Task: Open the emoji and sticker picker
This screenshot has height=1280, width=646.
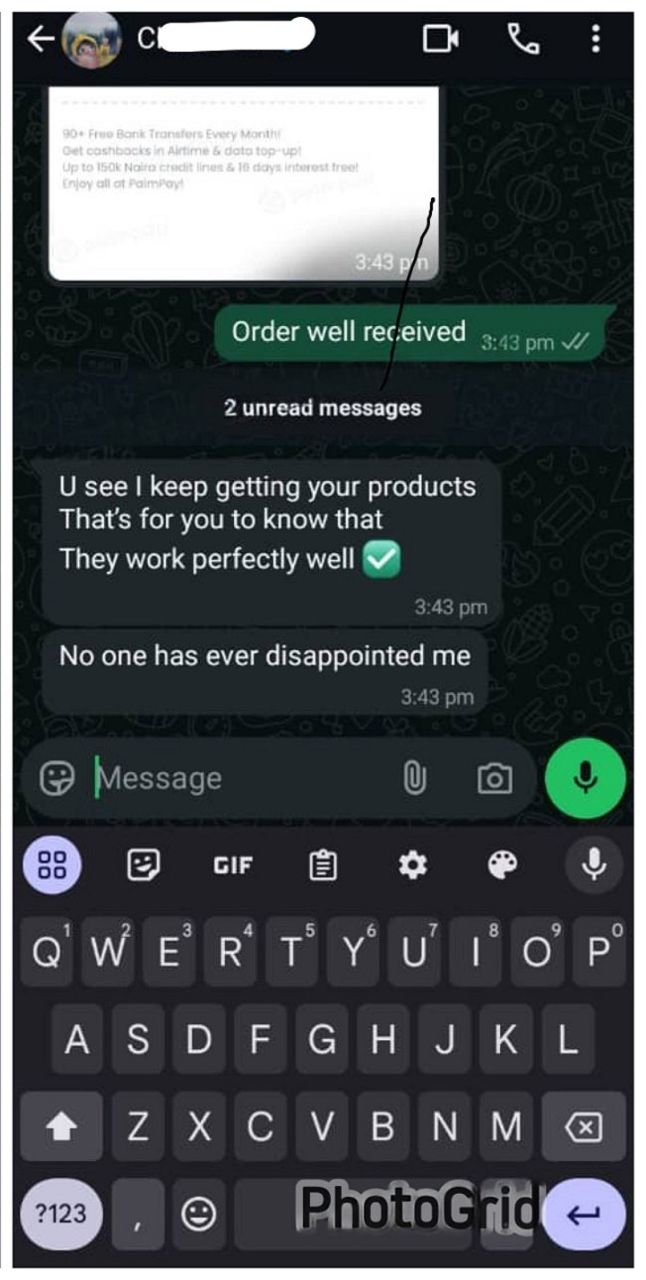Action: (58, 779)
